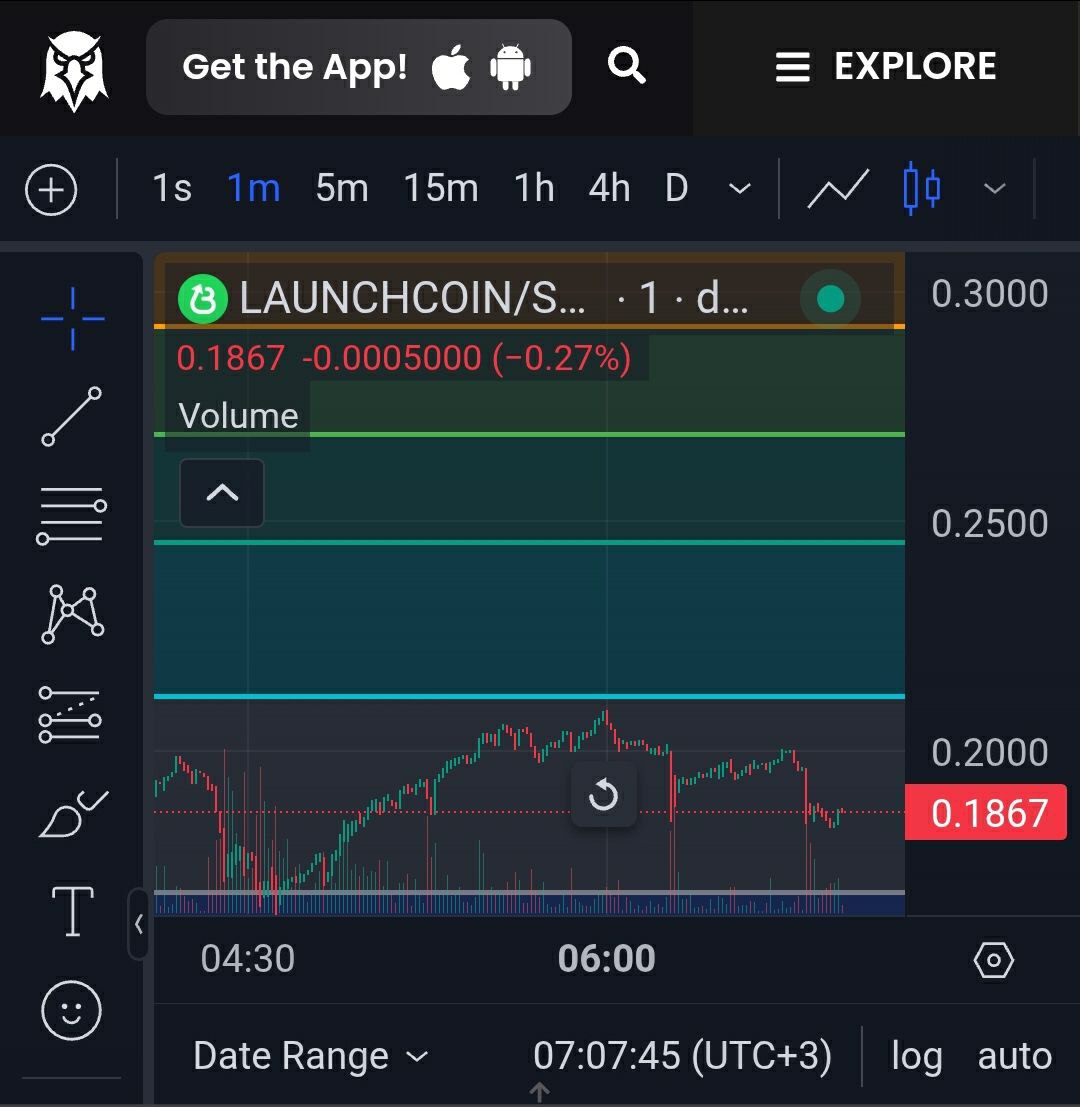The width and height of the screenshot is (1080, 1107).
Task: Select the trend line drawing tool
Action: coord(72,416)
